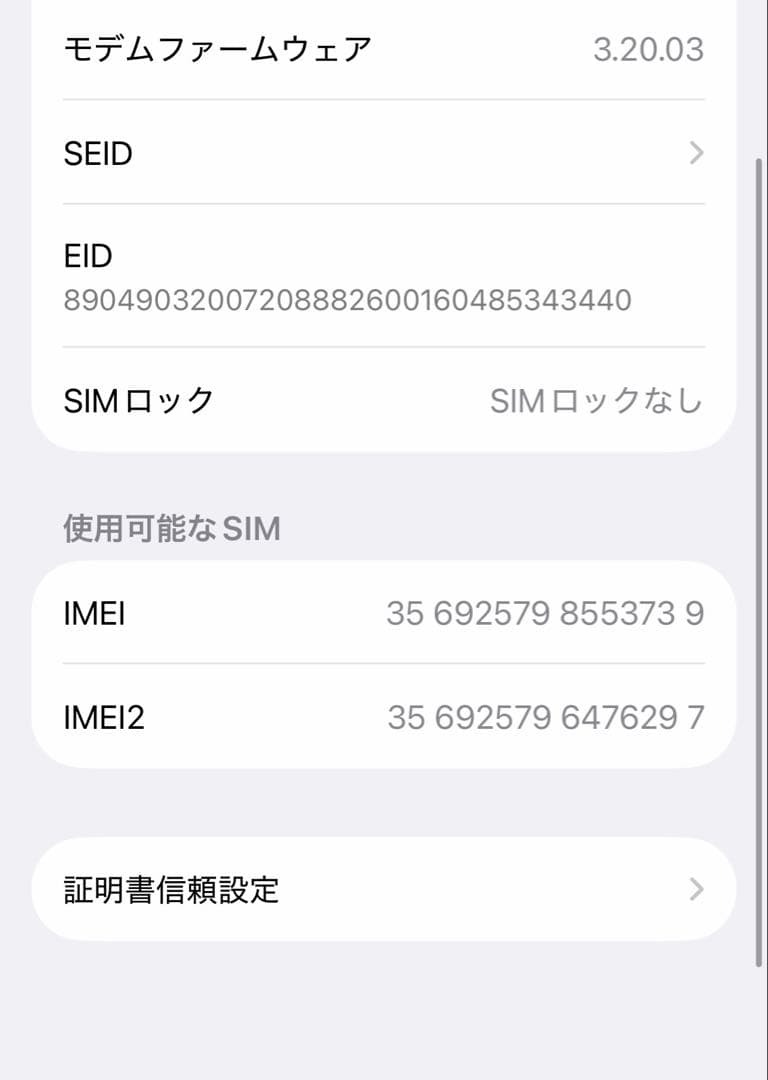Tap the SIMロックなし status text
768x1080 pixels.
coord(596,399)
